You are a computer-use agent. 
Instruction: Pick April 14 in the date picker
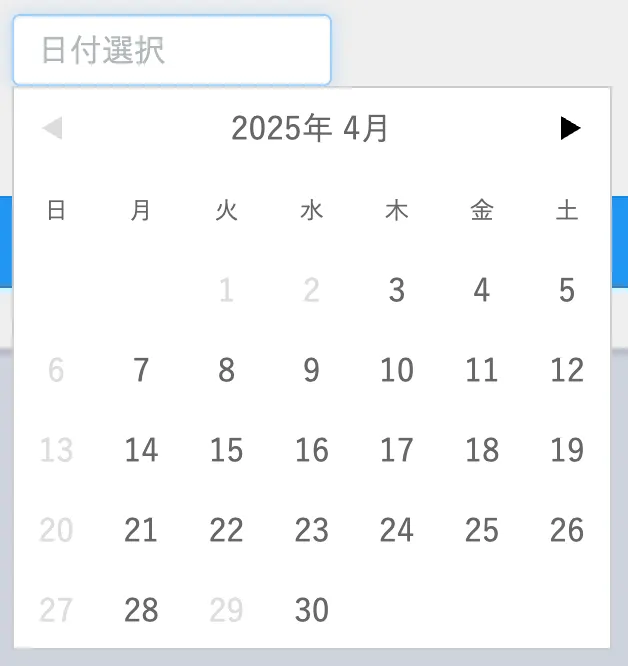click(x=141, y=450)
